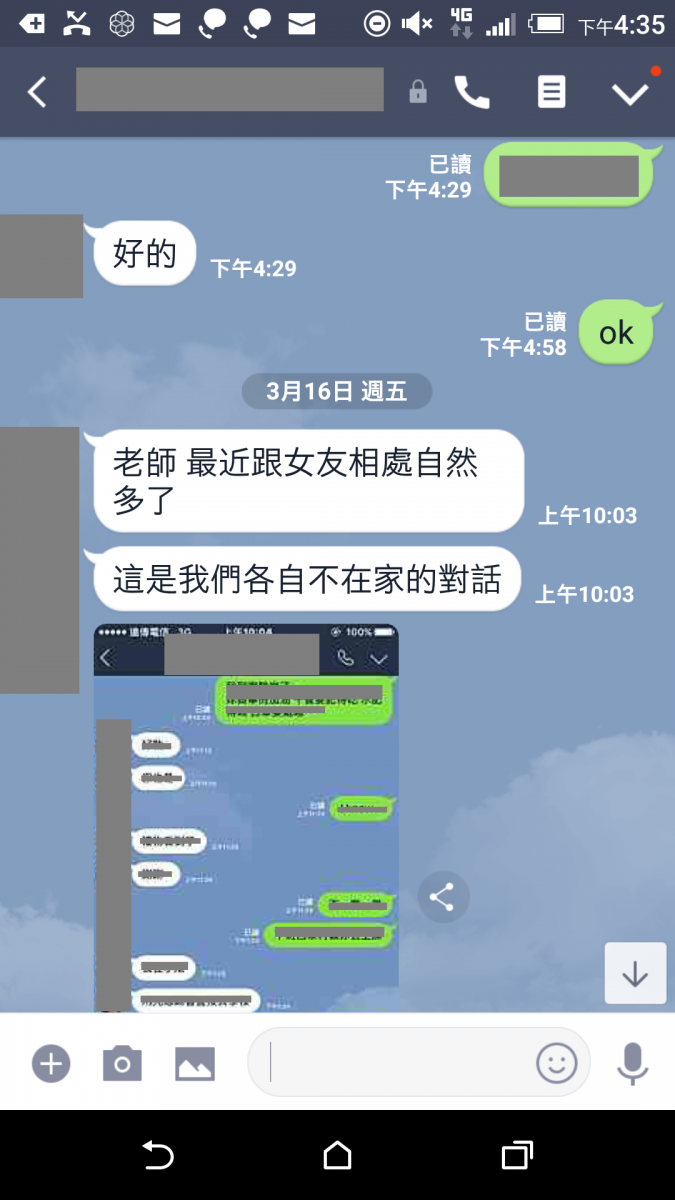Record a voice message with microphone
The height and width of the screenshot is (1200, 675).
(632, 1063)
